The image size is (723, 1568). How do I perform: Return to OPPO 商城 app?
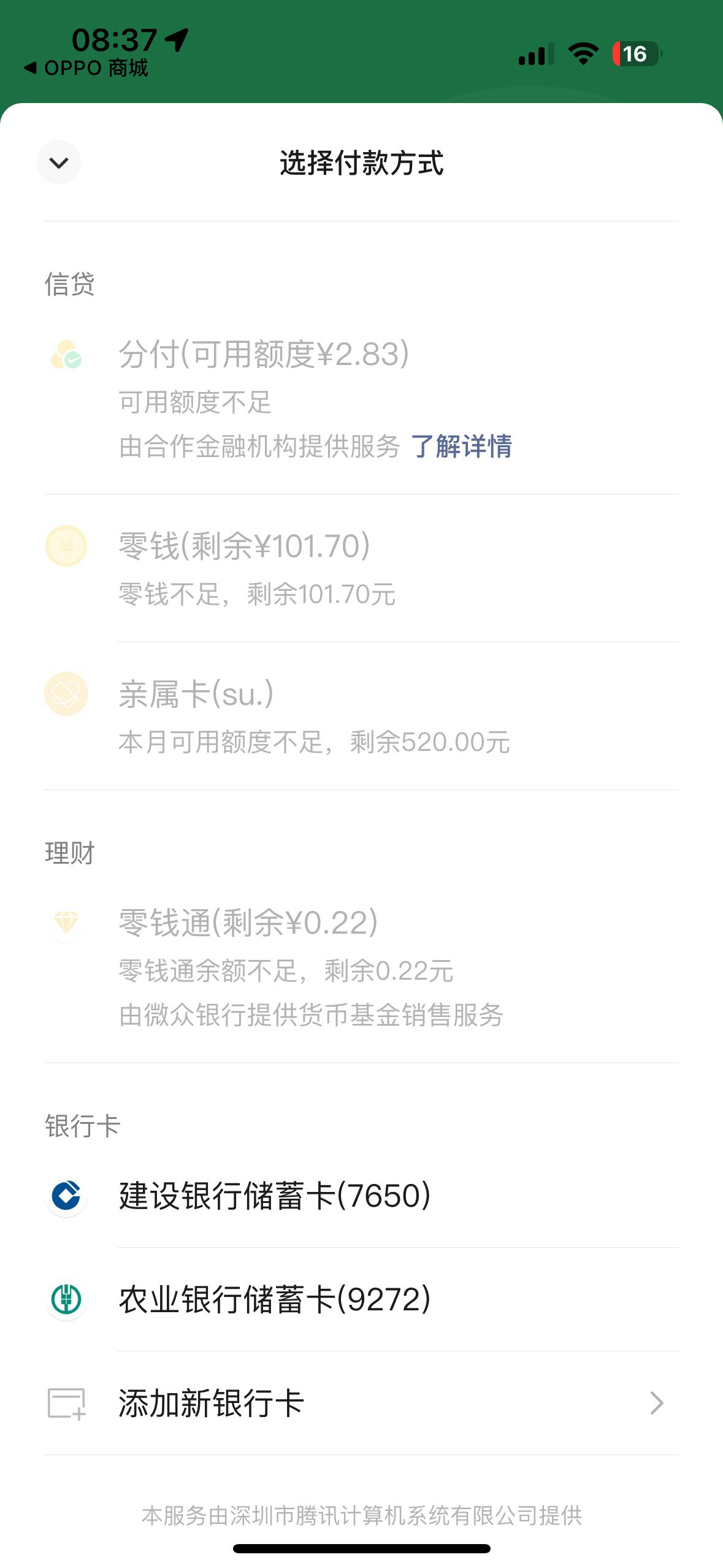click(86, 67)
